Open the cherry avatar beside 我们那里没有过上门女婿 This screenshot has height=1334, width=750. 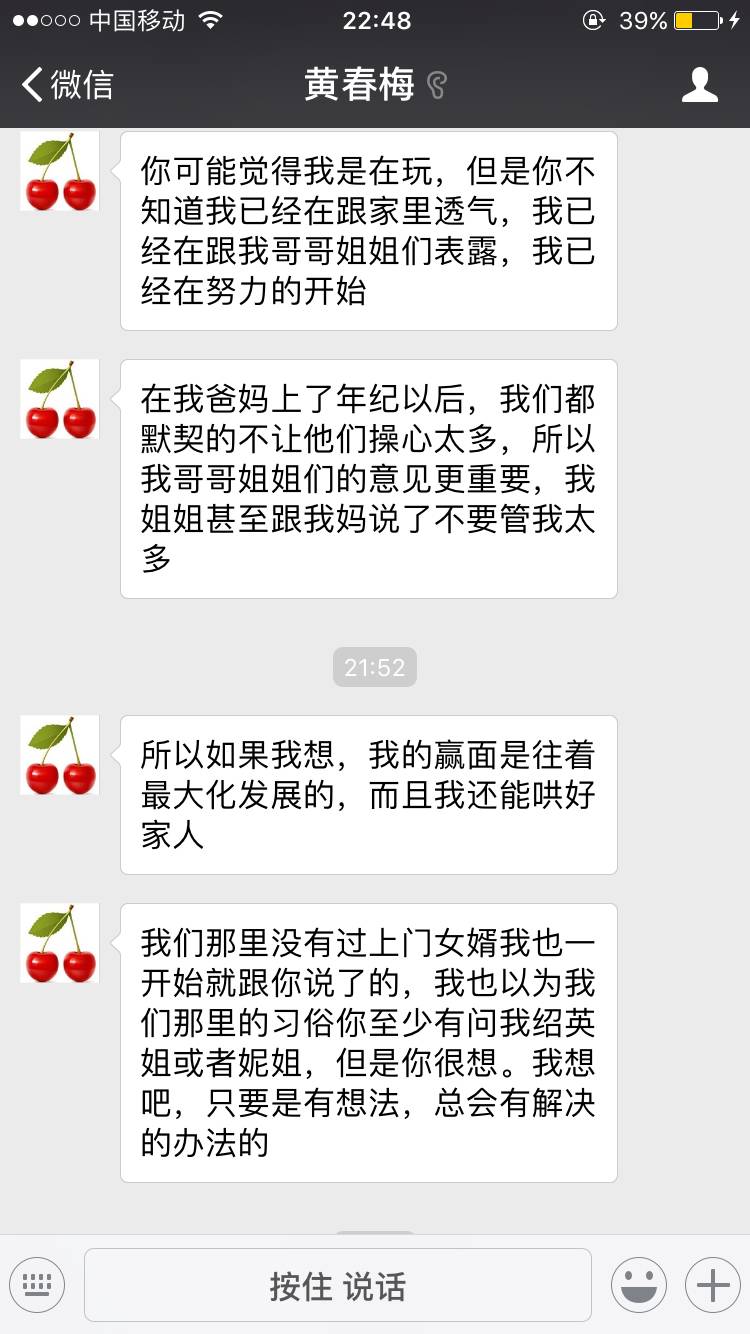60,943
